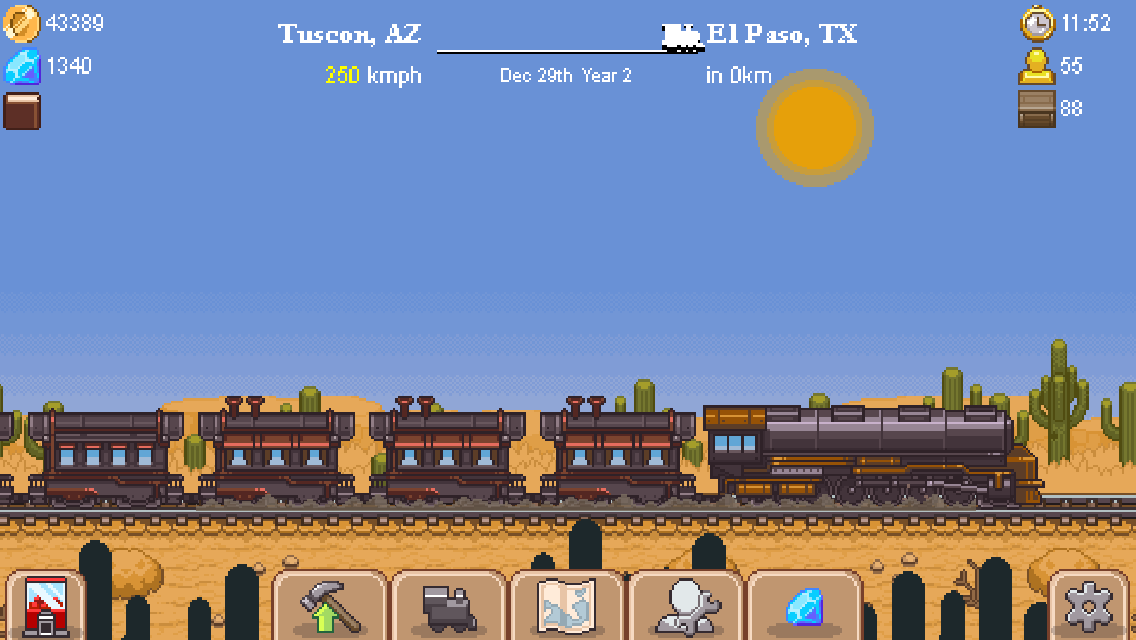Open the settings gear
The width and height of the screenshot is (1136, 640).
click(x=1089, y=607)
